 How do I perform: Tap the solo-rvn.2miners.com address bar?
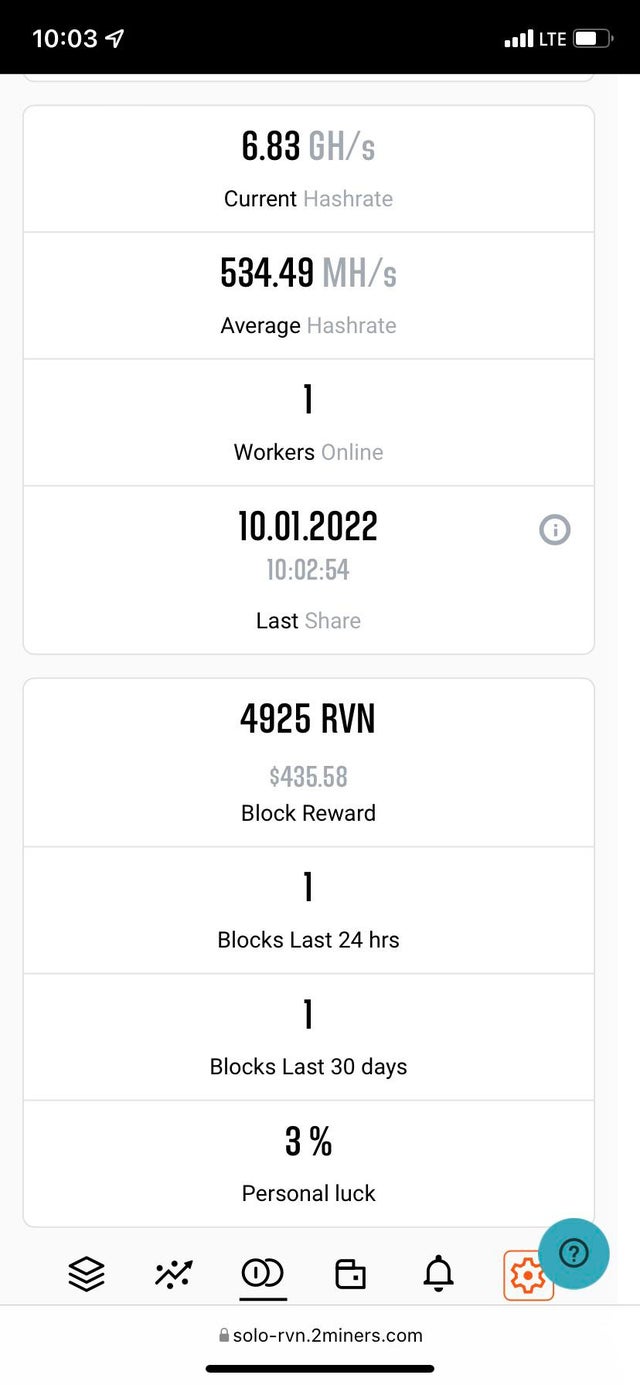[320, 1335]
